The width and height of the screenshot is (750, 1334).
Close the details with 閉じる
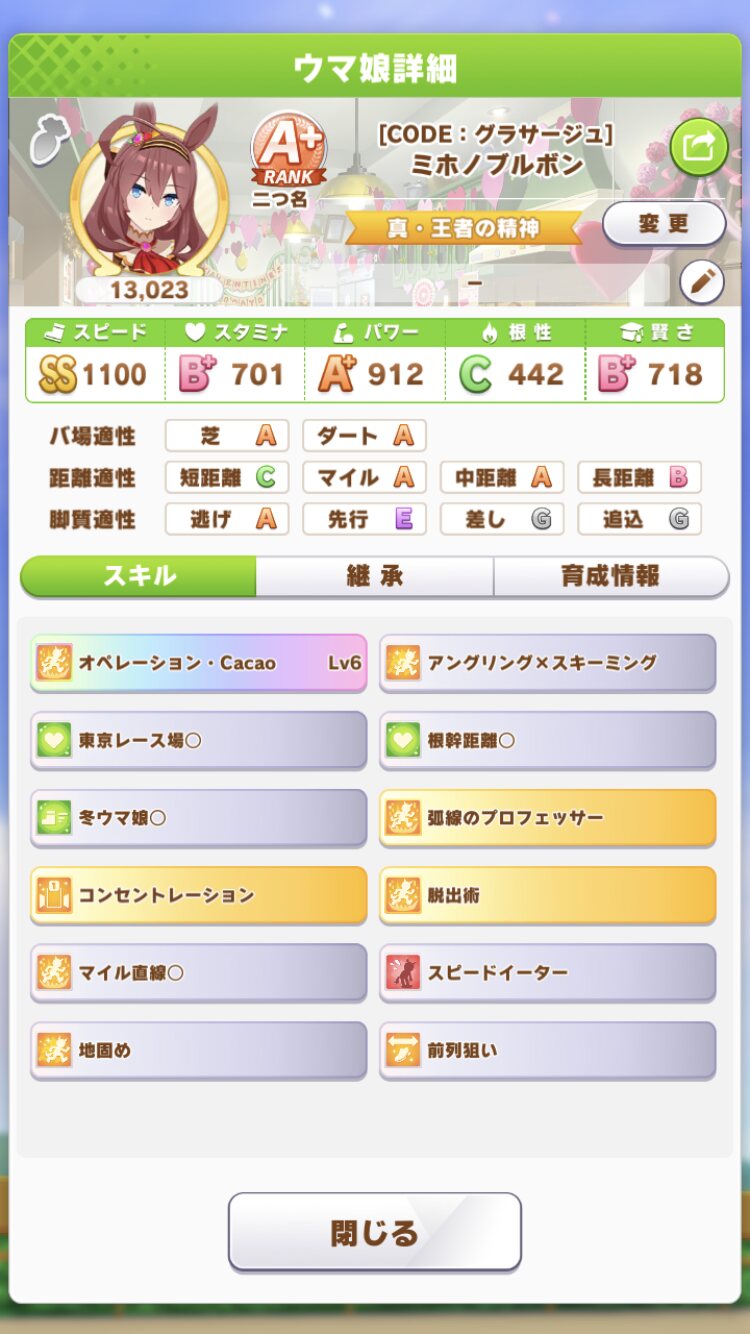[375, 1232]
